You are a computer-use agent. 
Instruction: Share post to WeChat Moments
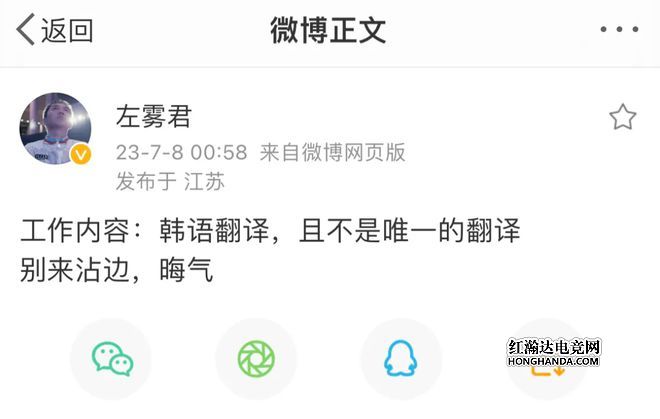coord(256,358)
